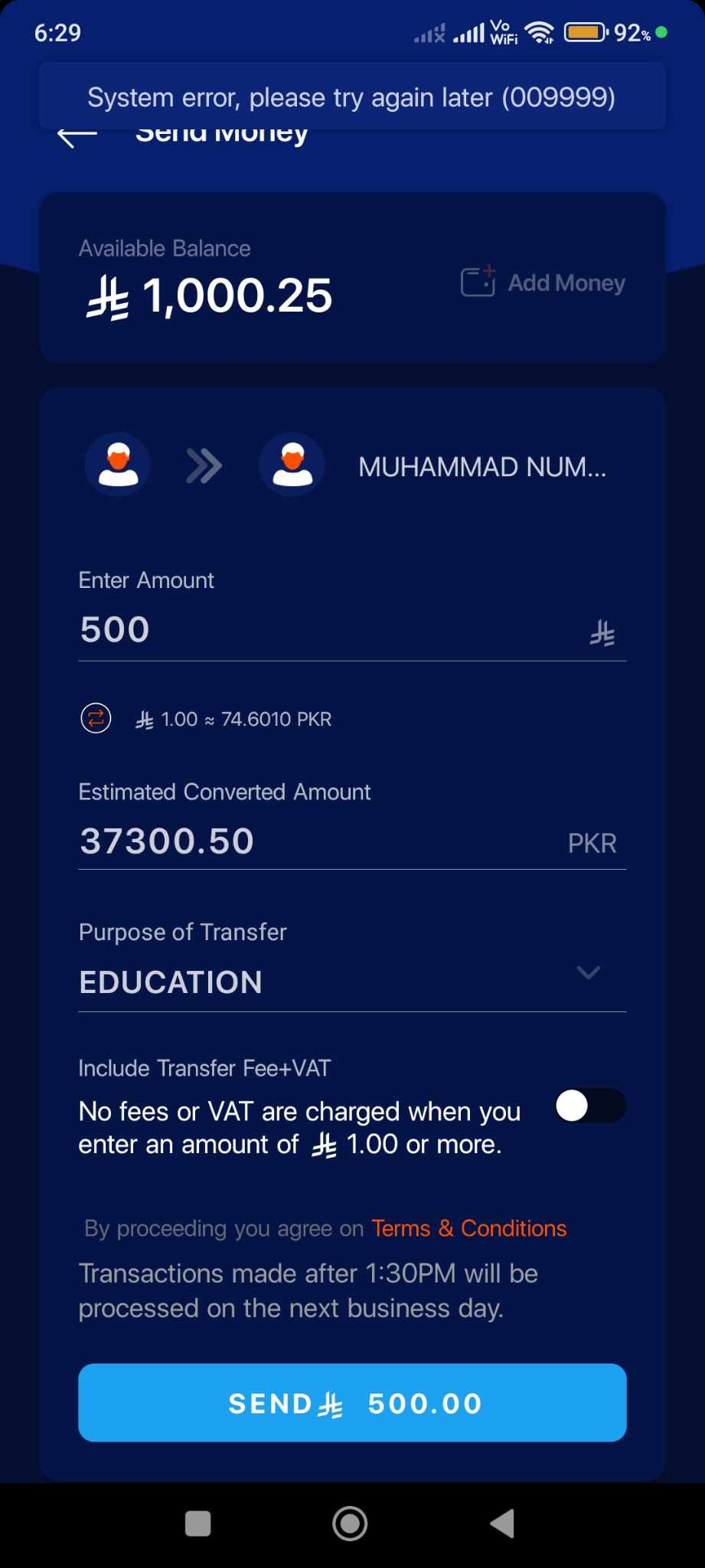This screenshot has height=1568, width=705.
Task: Open the Terms & Conditions link
Action: pyautogui.click(x=468, y=1228)
